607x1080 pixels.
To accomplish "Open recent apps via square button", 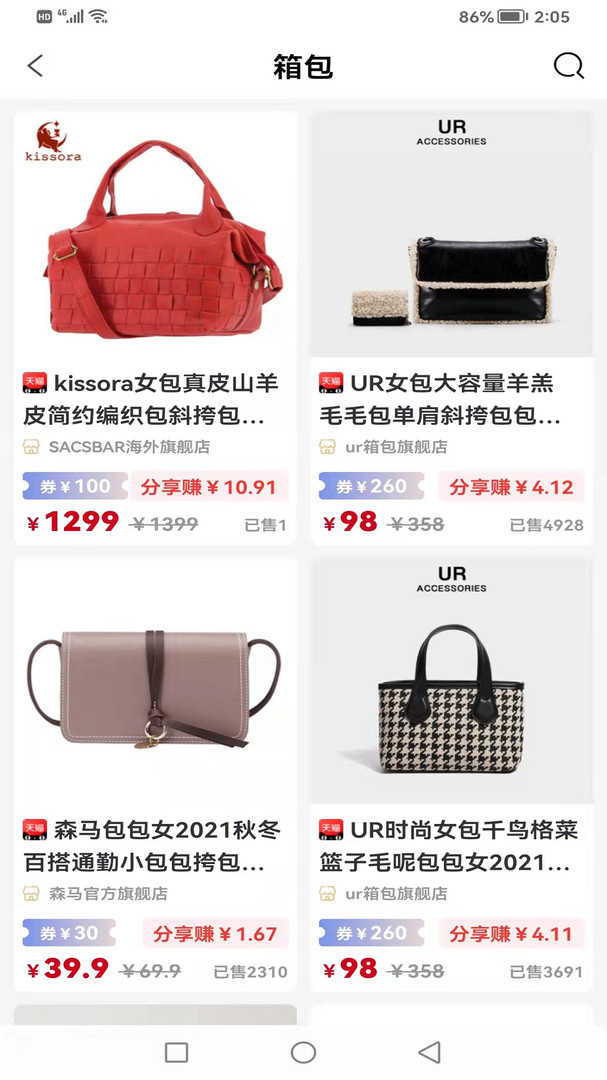I will click(x=176, y=1052).
